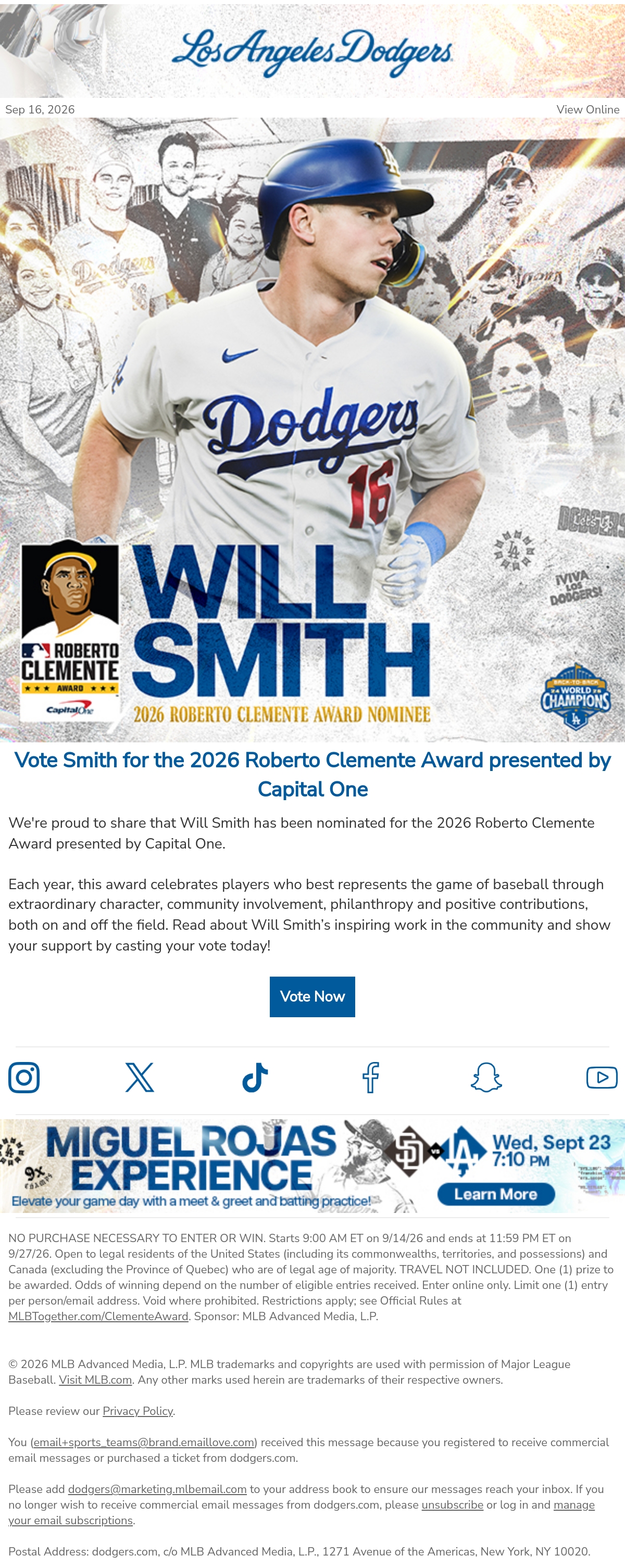Image resolution: width=625 pixels, height=1568 pixels.
Task: Open the Will Smith Clemente Award banner
Action: tap(312, 429)
